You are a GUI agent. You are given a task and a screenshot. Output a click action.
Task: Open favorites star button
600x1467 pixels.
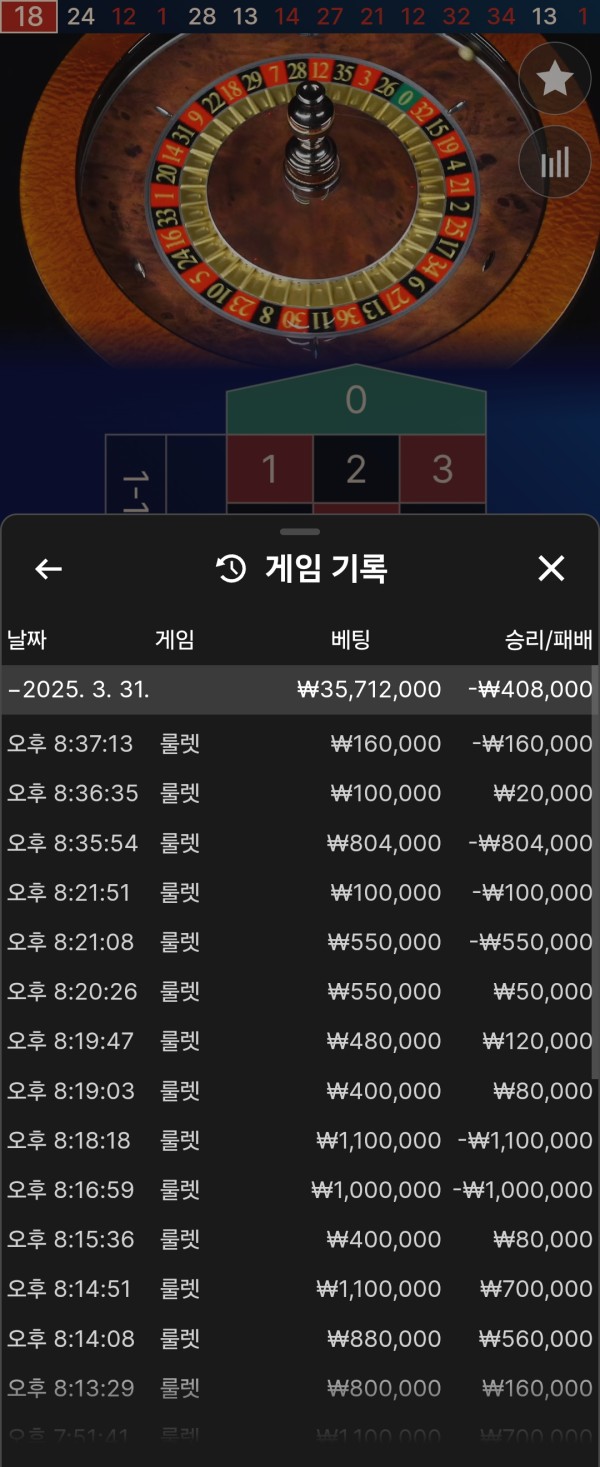pyautogui.click(x=555, y=79)
